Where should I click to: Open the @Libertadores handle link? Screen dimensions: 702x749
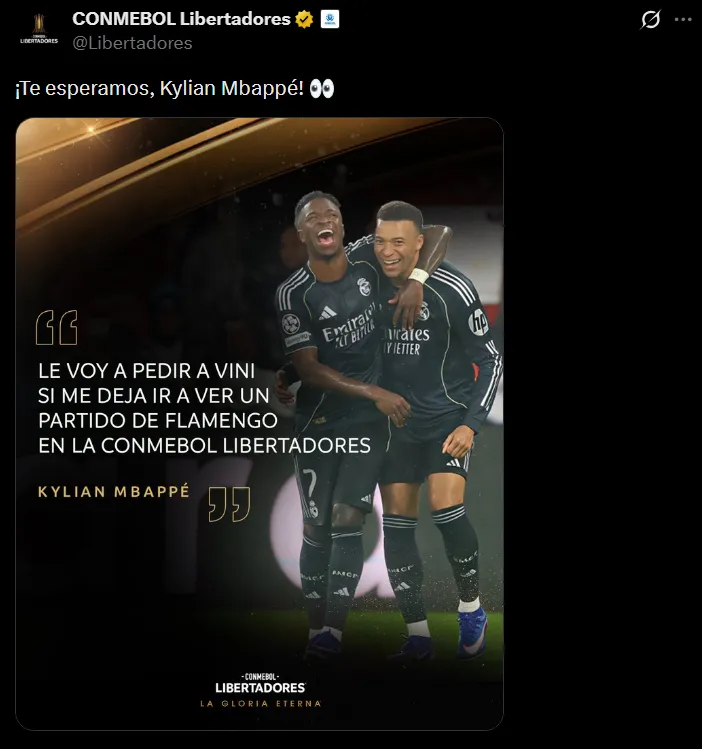pos(132,43)
